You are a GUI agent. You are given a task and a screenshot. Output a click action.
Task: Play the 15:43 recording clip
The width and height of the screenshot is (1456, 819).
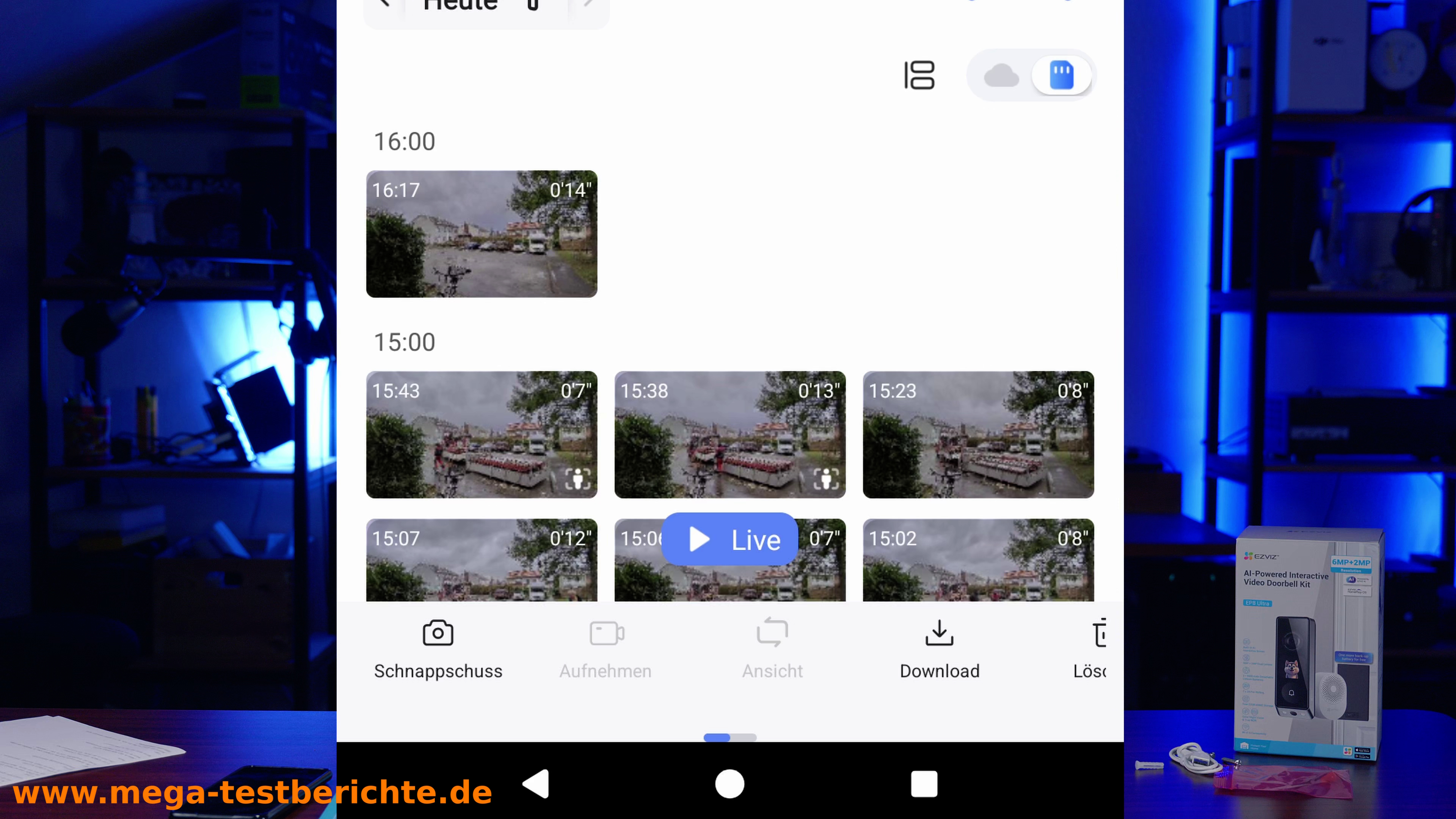[x=482, y=434]
